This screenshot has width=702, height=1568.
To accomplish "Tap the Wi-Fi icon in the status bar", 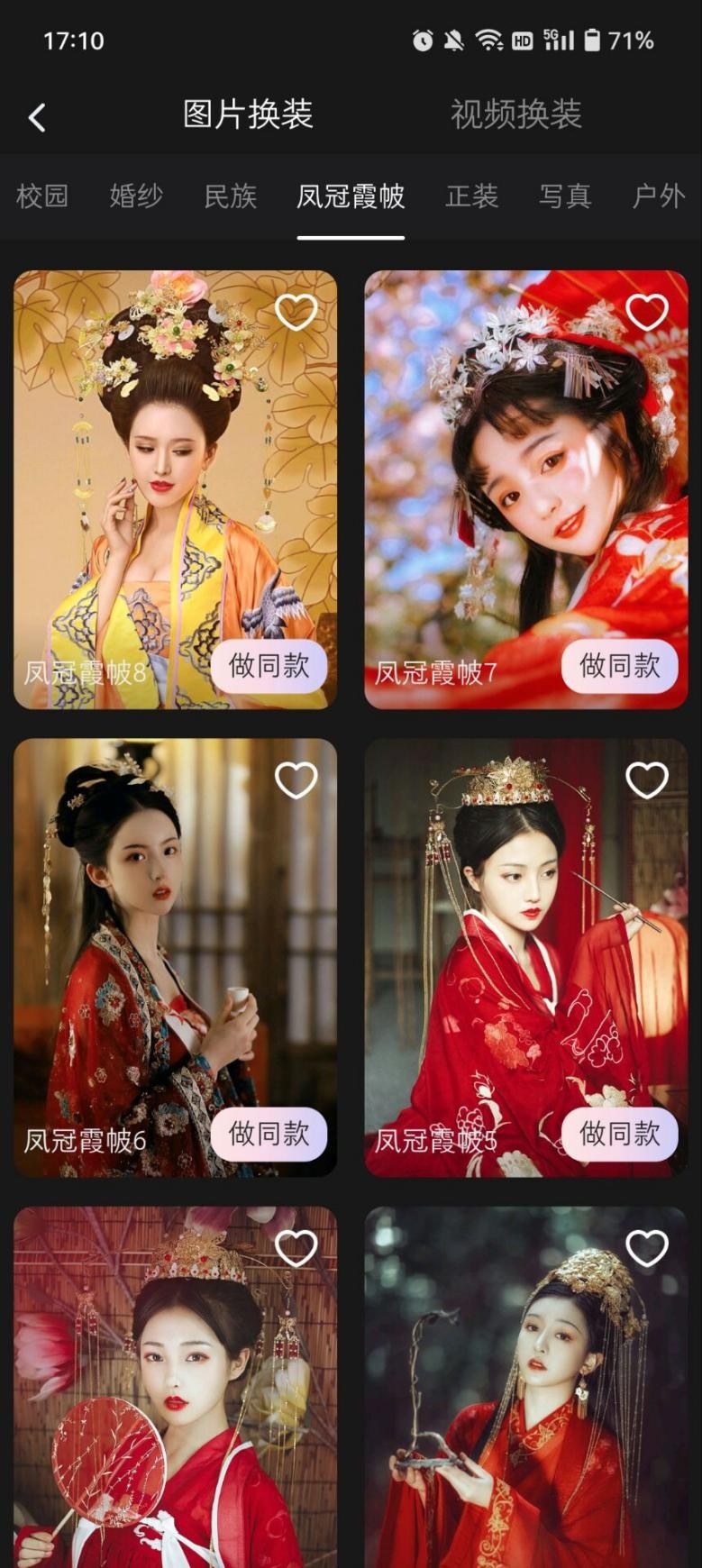I will 488,40.
